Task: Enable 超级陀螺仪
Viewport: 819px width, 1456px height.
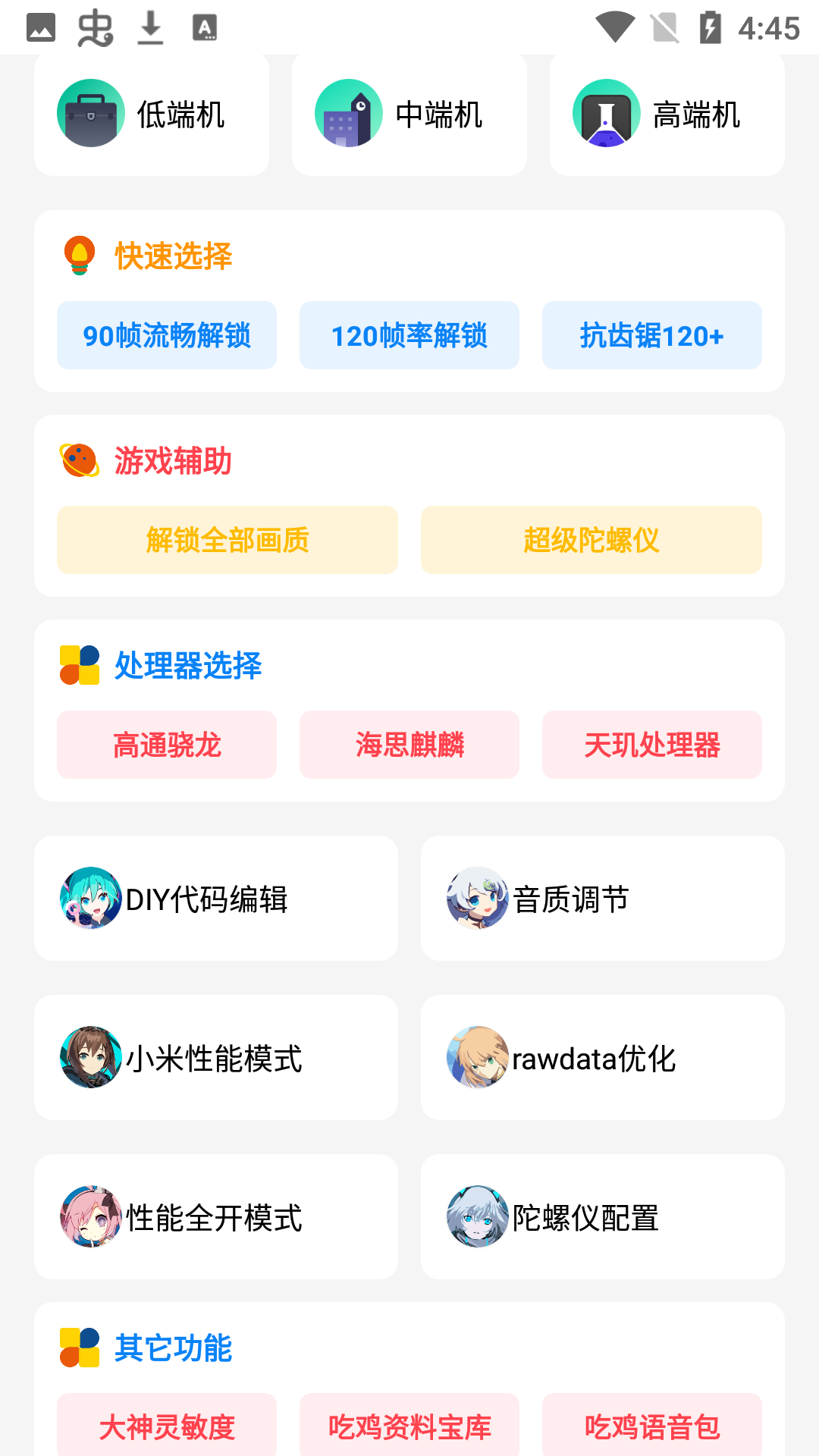Action: point(591,540)
